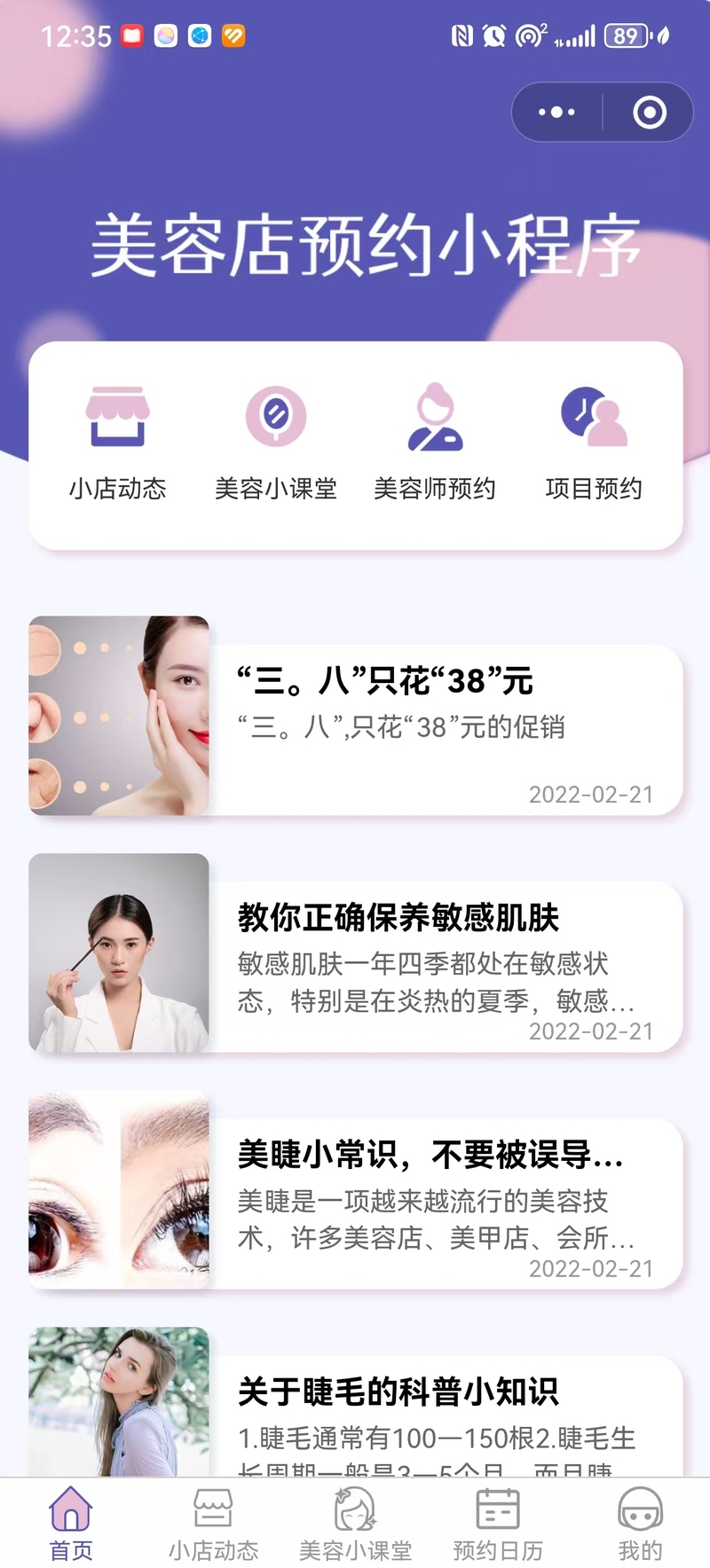This screenshot has width=710, height=1568.
Task: Go to the 首页 tab
Action: point(71,1524)
